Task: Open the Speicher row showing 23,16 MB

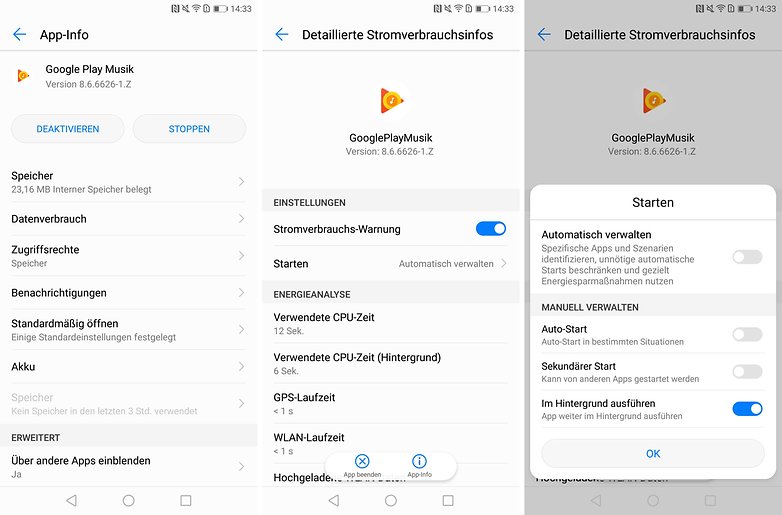Action: click(128, 182)
